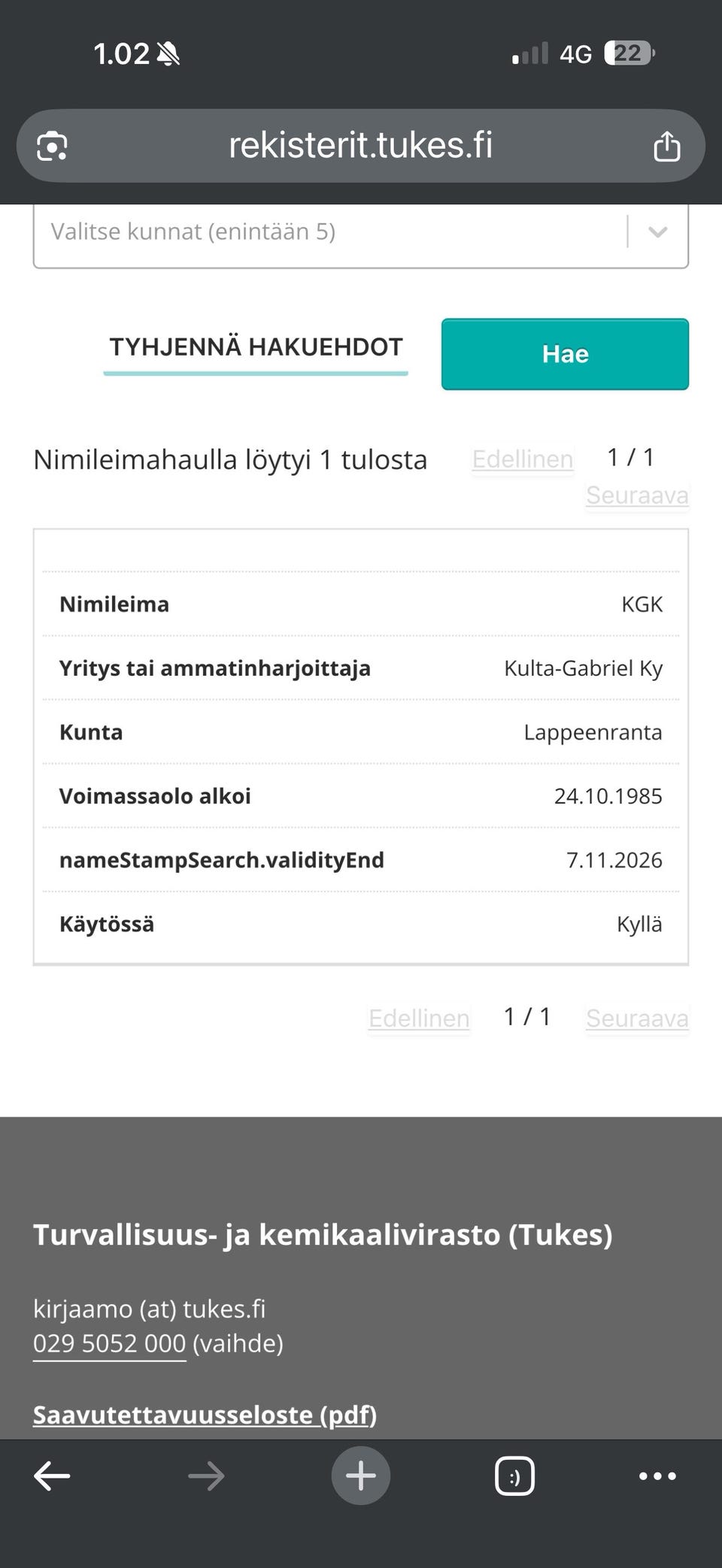Viewport: 722px width, 1568px height.
Task: Tap the share icon beside the URL
Action: pyautogui.click(x=668, y=146)
